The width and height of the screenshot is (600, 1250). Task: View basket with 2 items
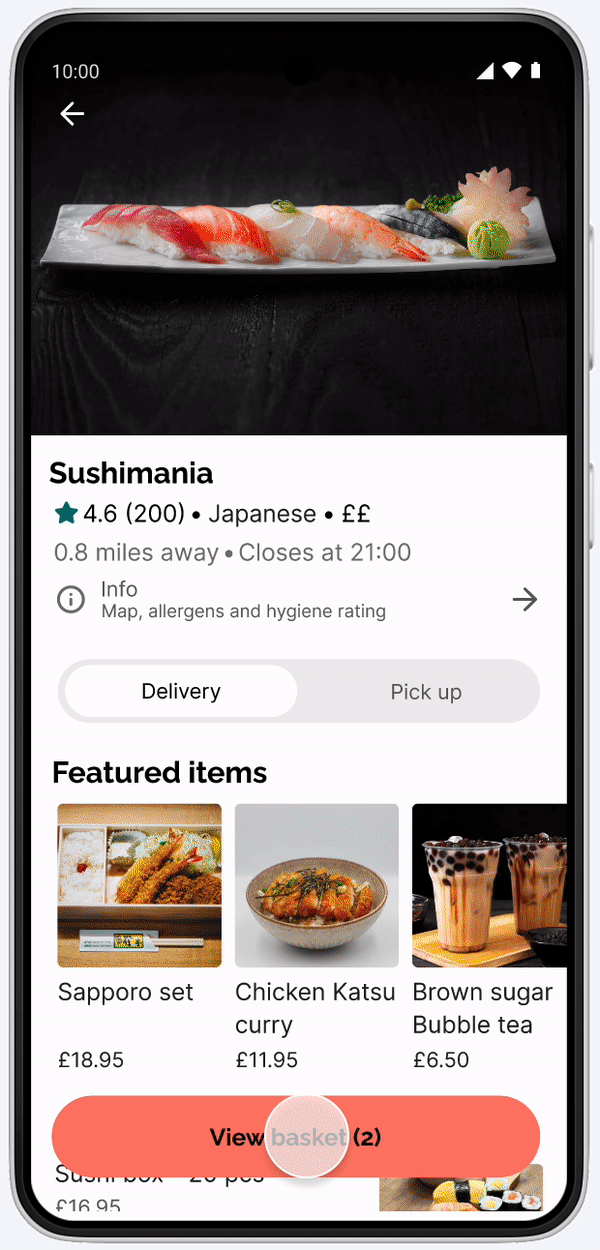click(296, 1137)
